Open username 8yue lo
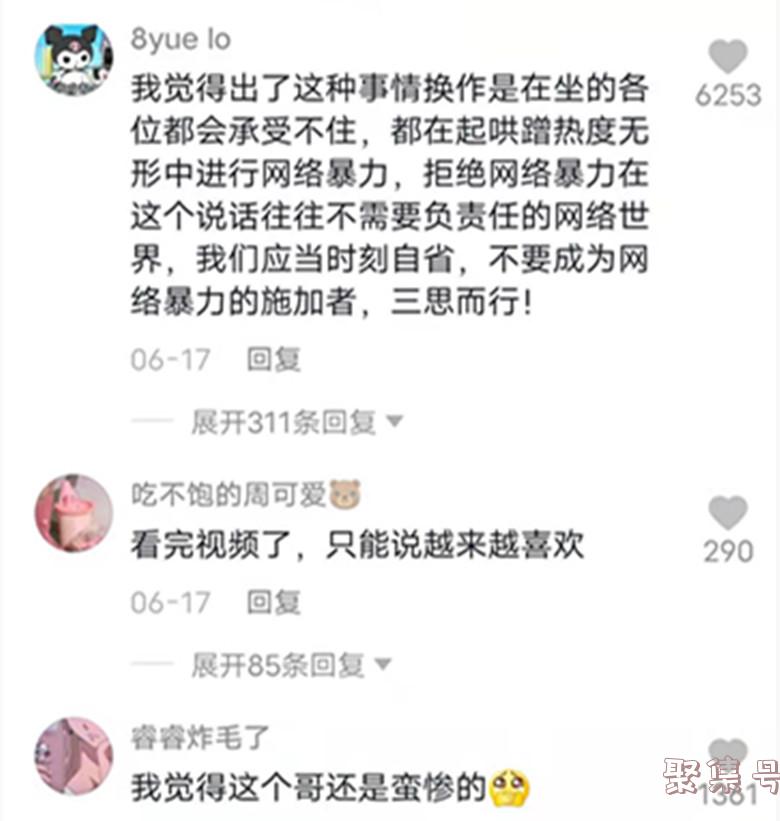This screenshot has width=780, height=821. (x=181, y=39)
